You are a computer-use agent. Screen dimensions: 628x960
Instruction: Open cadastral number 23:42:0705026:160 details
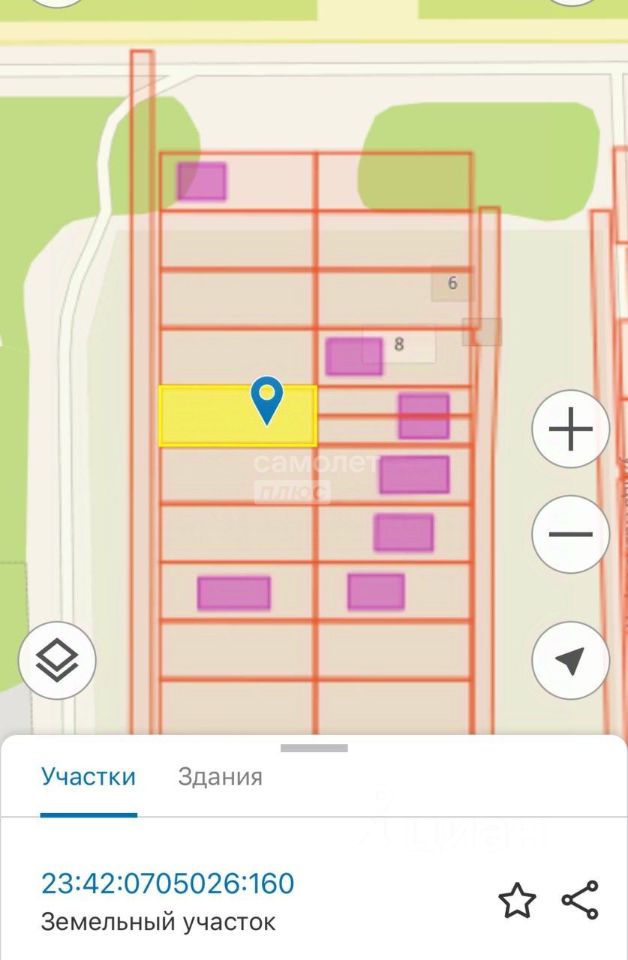167,884
